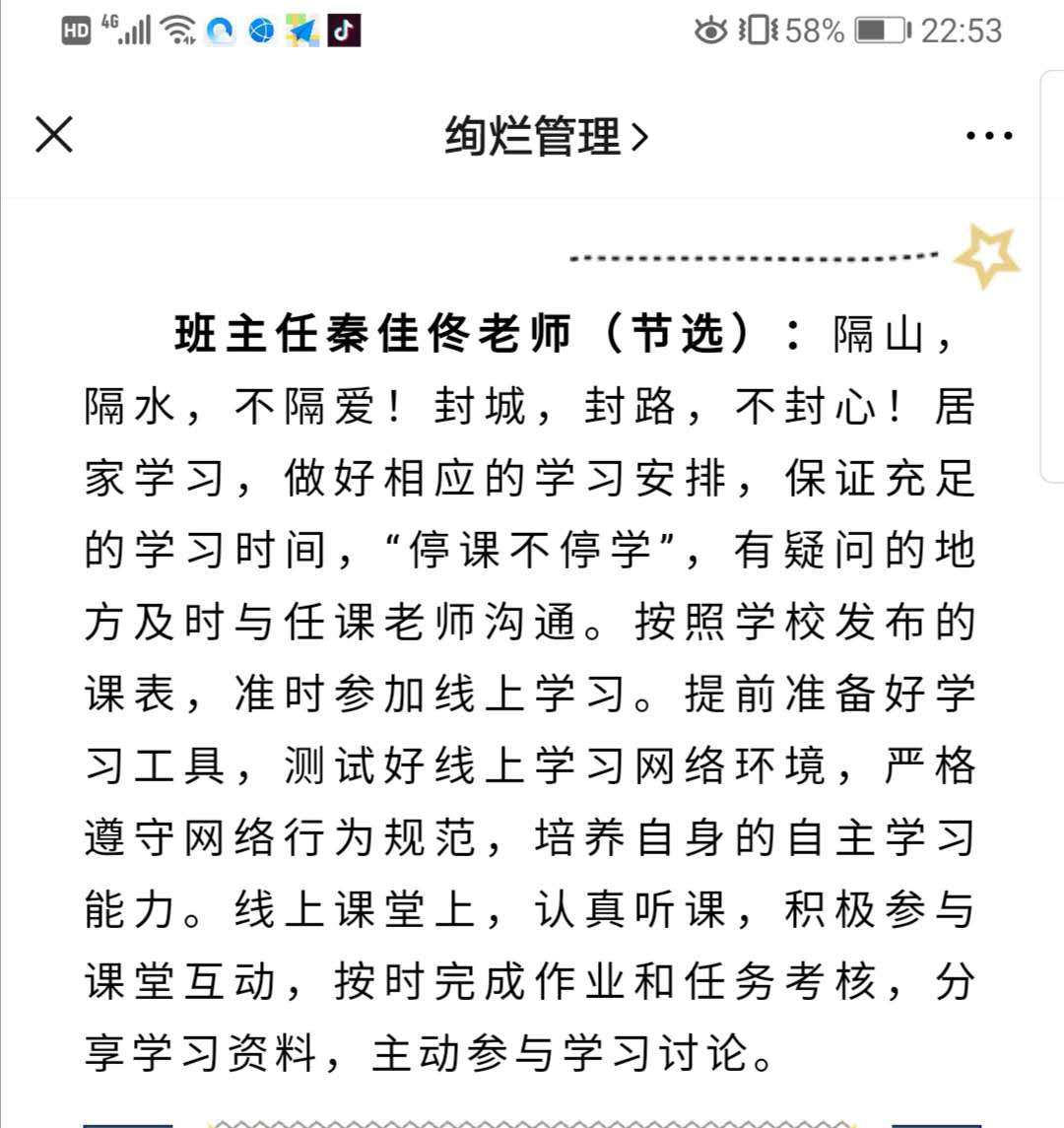Close the article page
The image size is (1064, 1128).
[x=54, y=135]
